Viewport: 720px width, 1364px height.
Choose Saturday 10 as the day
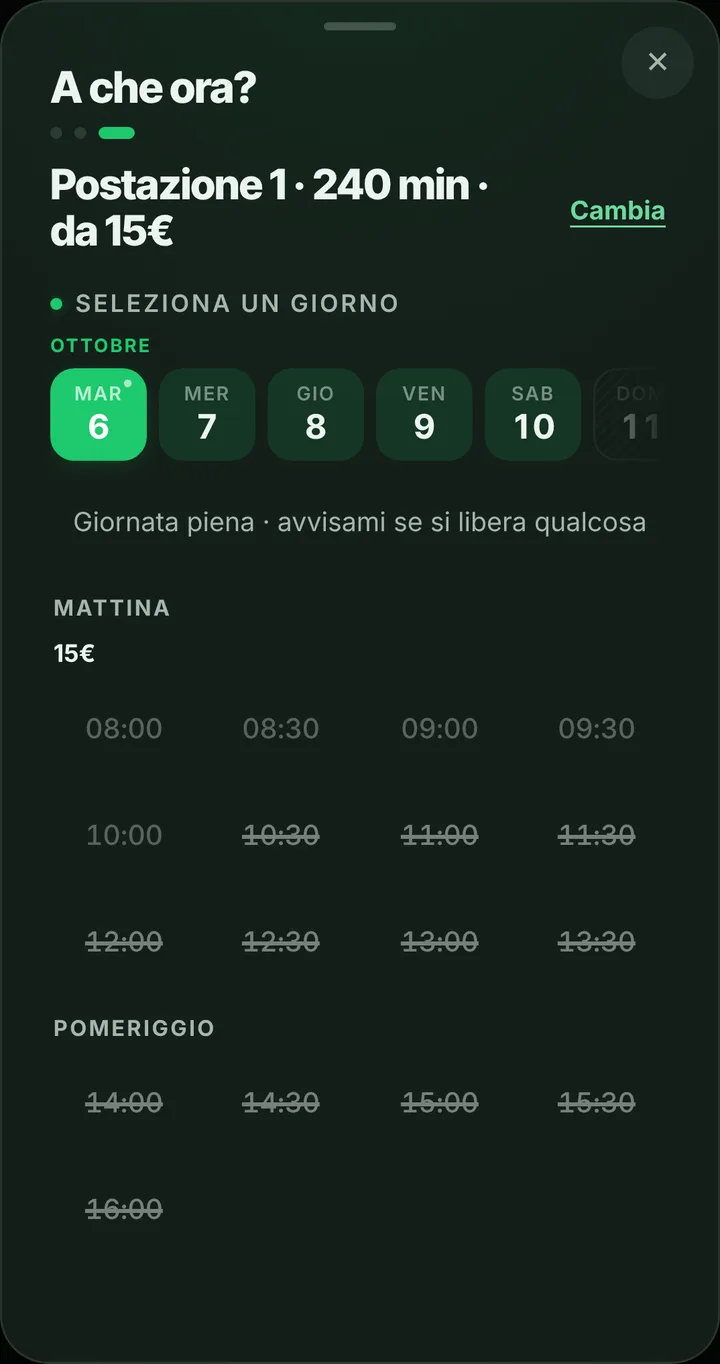[x=533, y=414]
